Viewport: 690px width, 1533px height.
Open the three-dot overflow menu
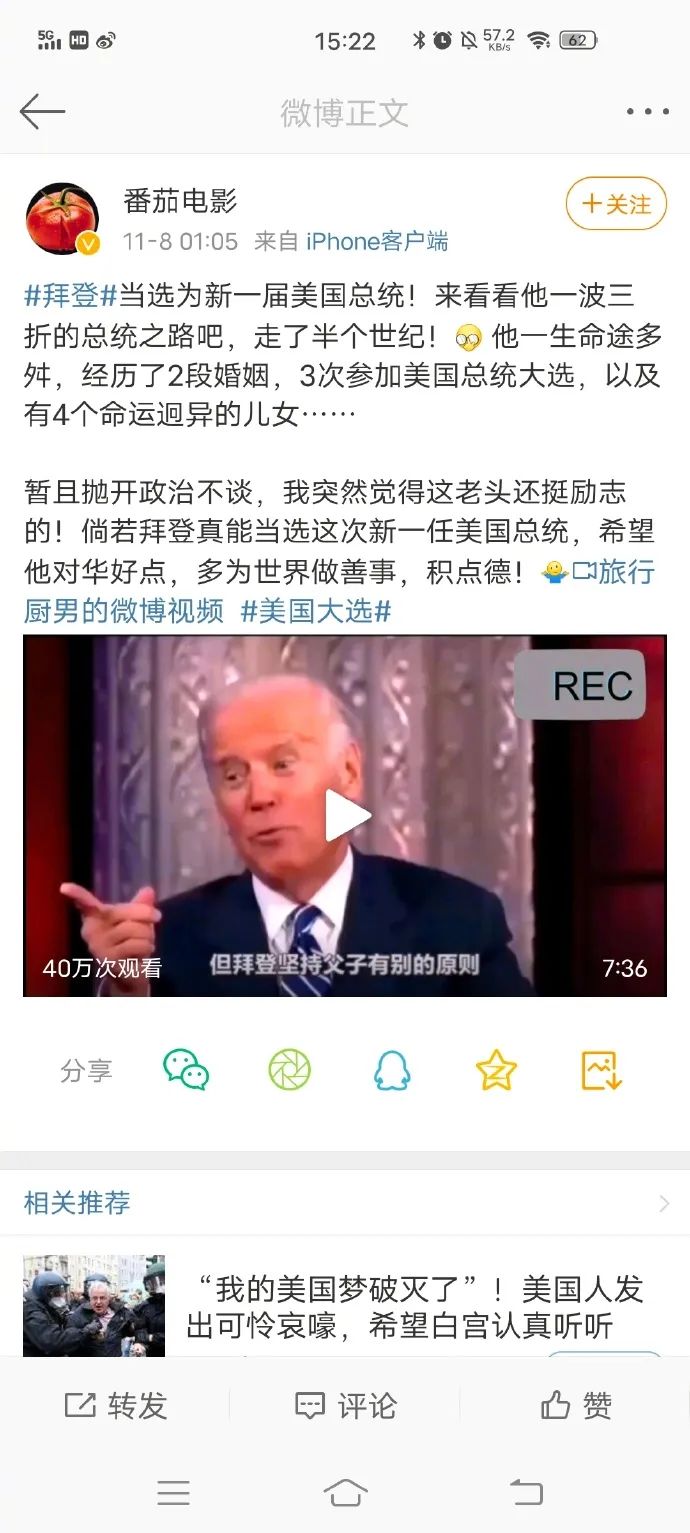click(647, 113)
